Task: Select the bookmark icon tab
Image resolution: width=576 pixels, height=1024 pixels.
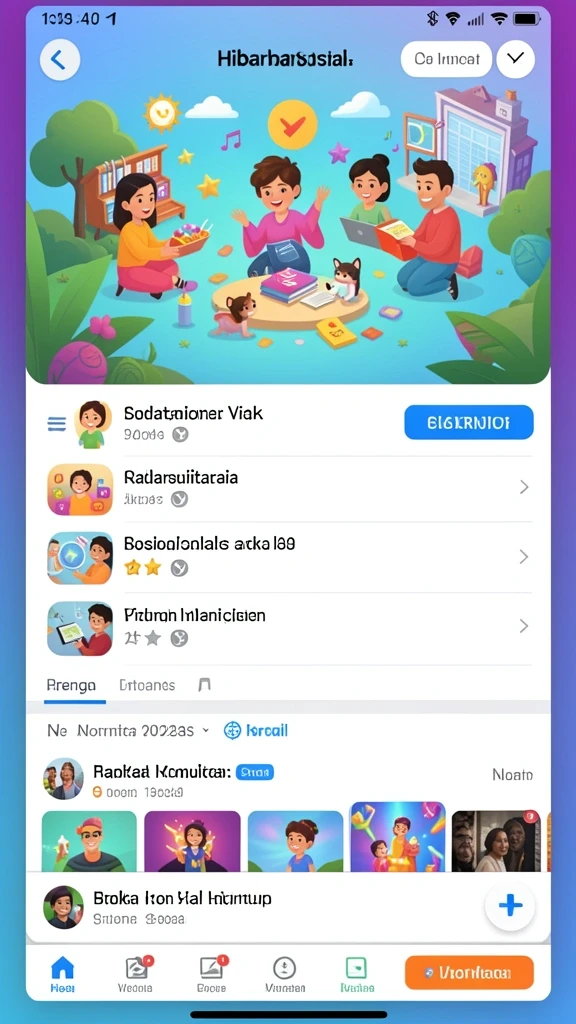Action: pos(204,684)
